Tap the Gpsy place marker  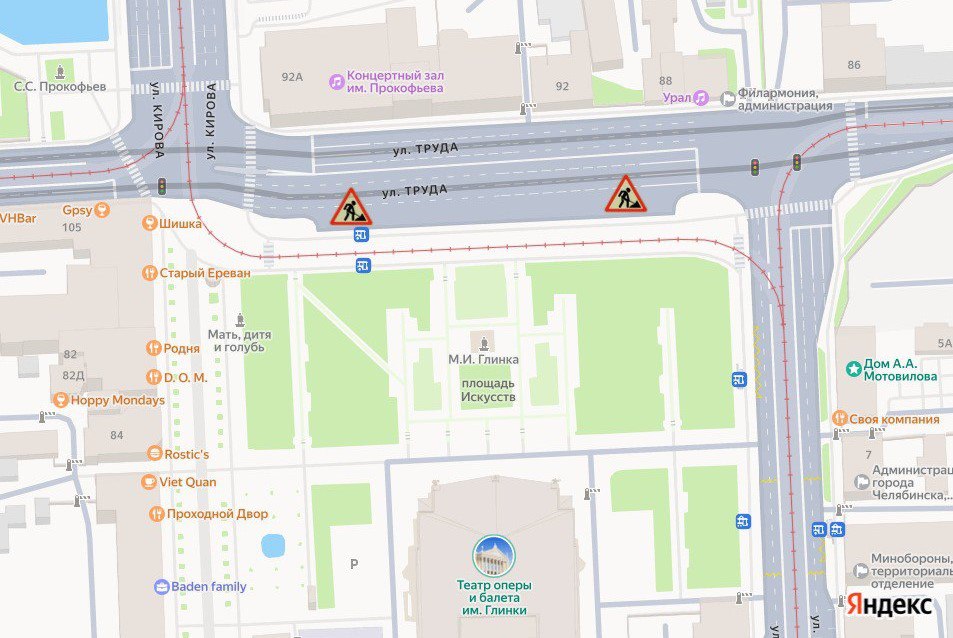point(77,210)
